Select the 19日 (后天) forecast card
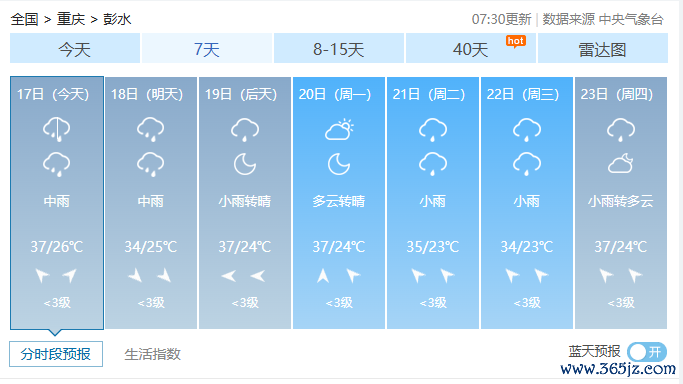The width and height of the screenshot is (683, 384). point(245,203)
